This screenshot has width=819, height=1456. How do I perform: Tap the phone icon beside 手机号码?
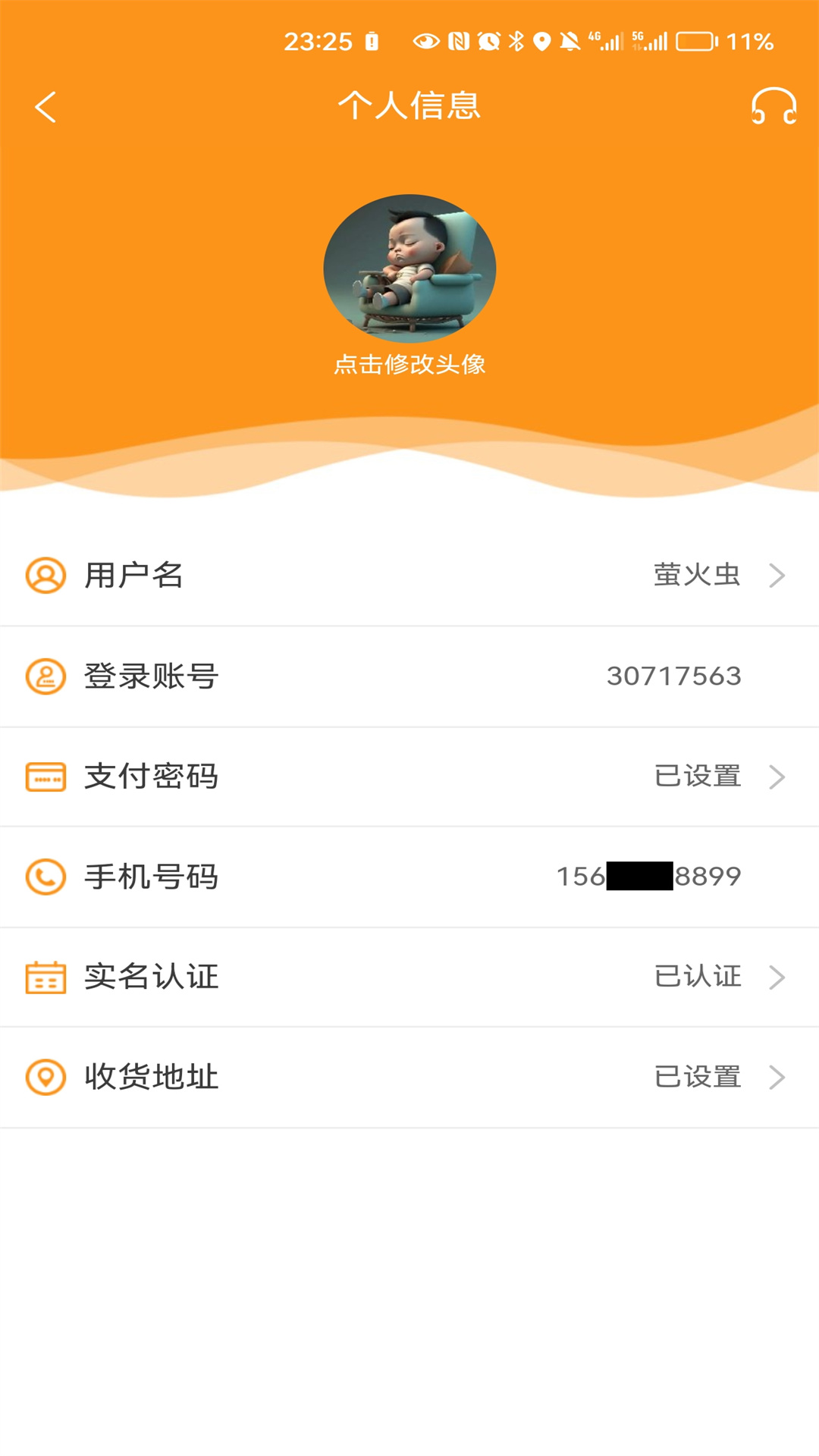point(45,877)
